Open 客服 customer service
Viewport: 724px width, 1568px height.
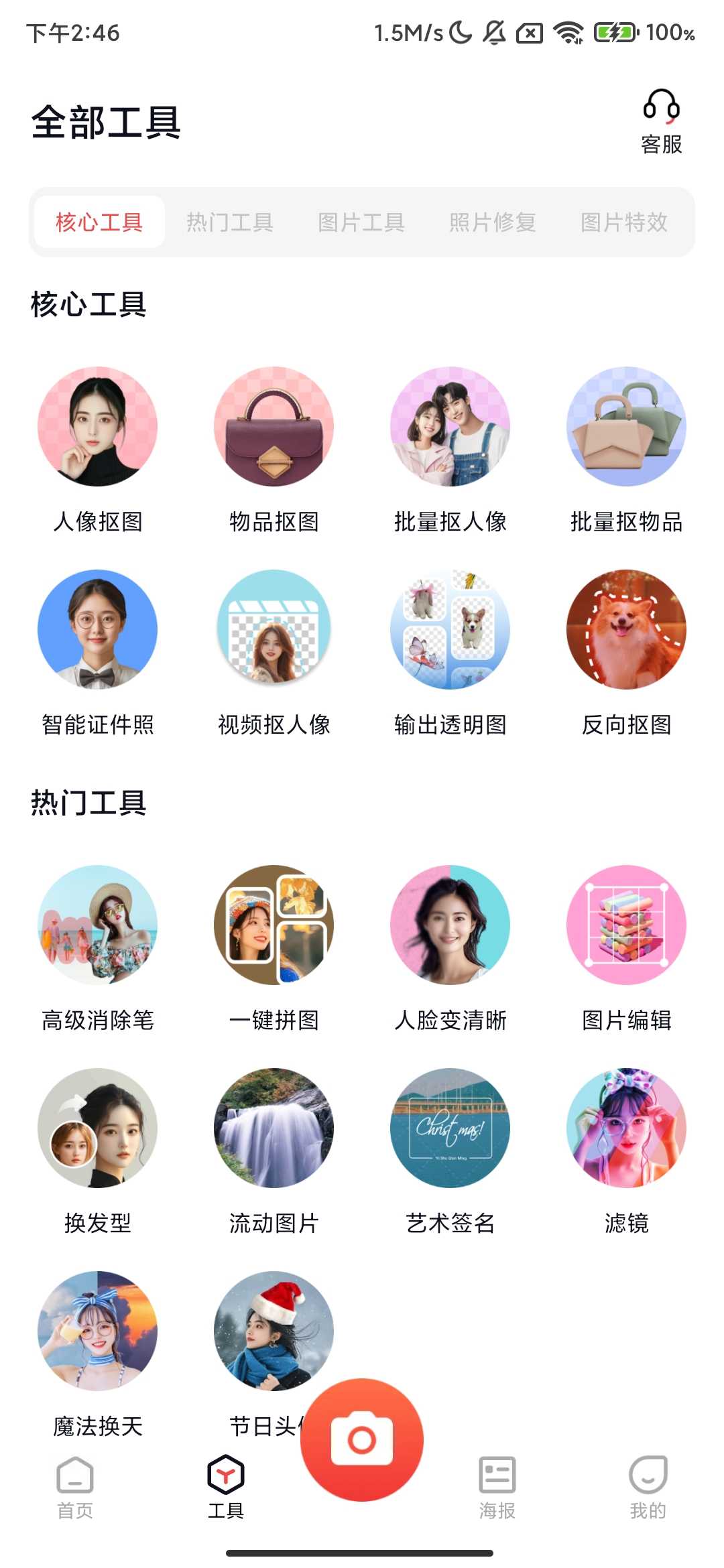pos(661,121)
